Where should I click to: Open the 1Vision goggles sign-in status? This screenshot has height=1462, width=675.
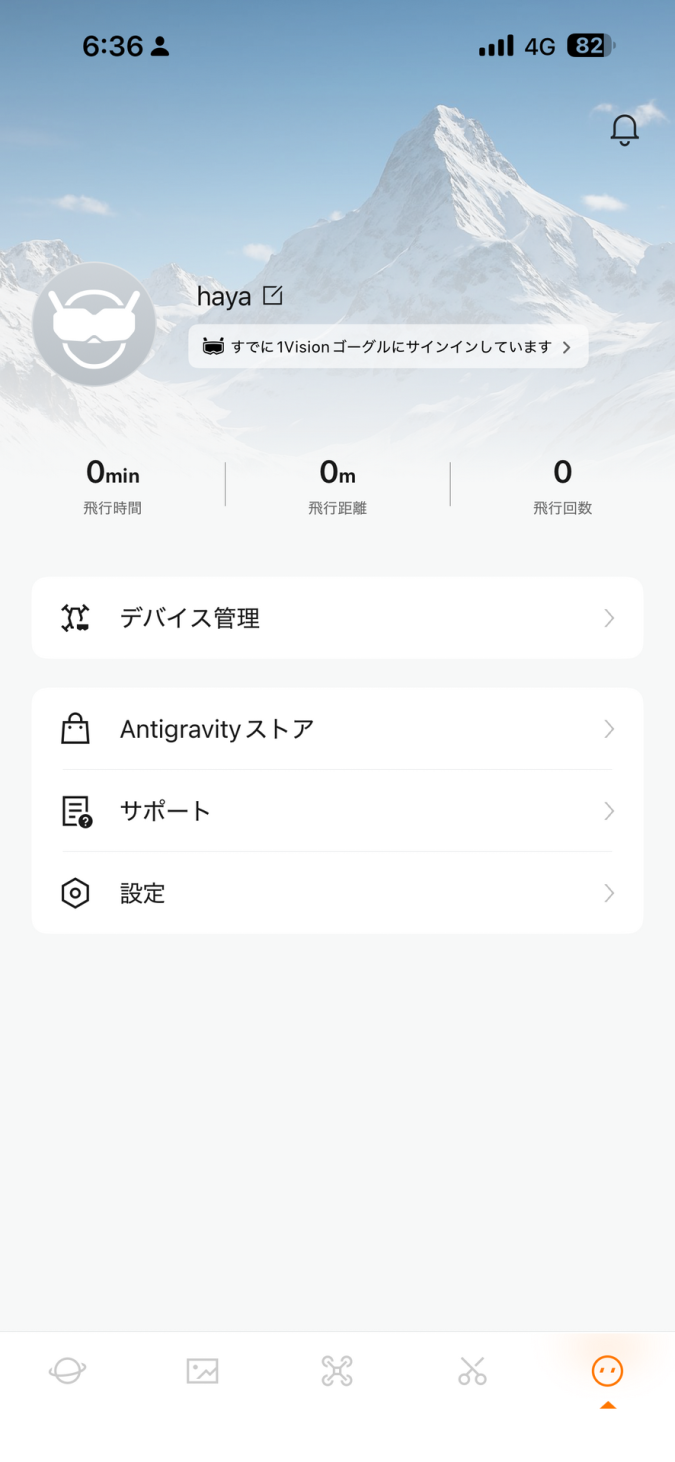(x=388, y=347)
